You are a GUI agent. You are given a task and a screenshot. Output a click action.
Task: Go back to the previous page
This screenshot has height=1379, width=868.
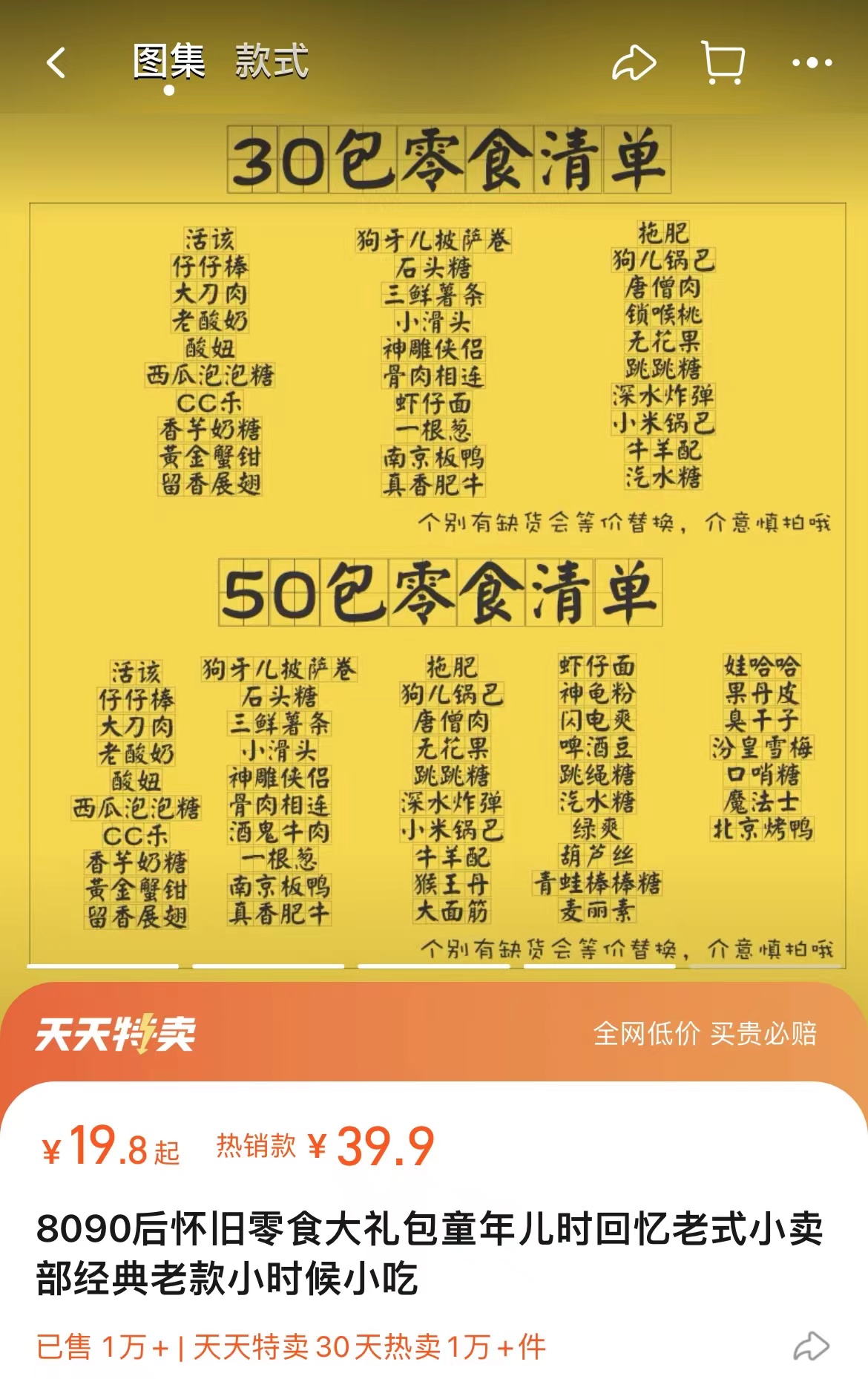(x=56, y=63)
